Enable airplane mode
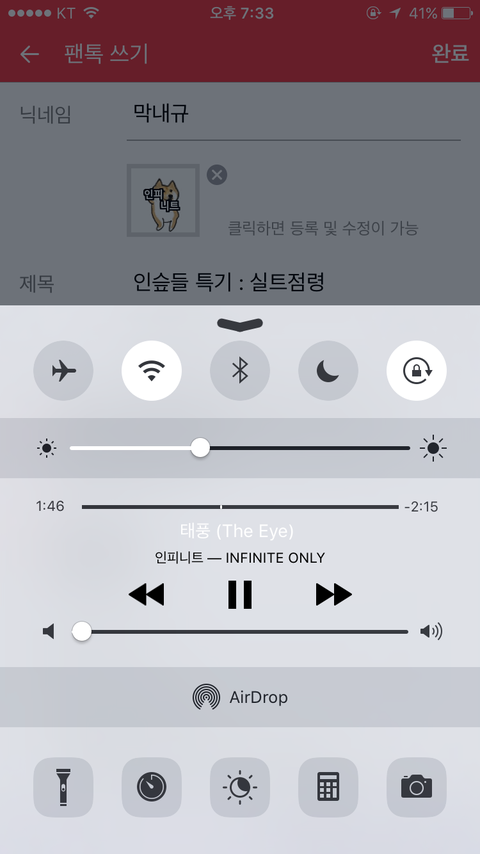Image resolution: width=480 pixels, height=854 pixels. 63,371
